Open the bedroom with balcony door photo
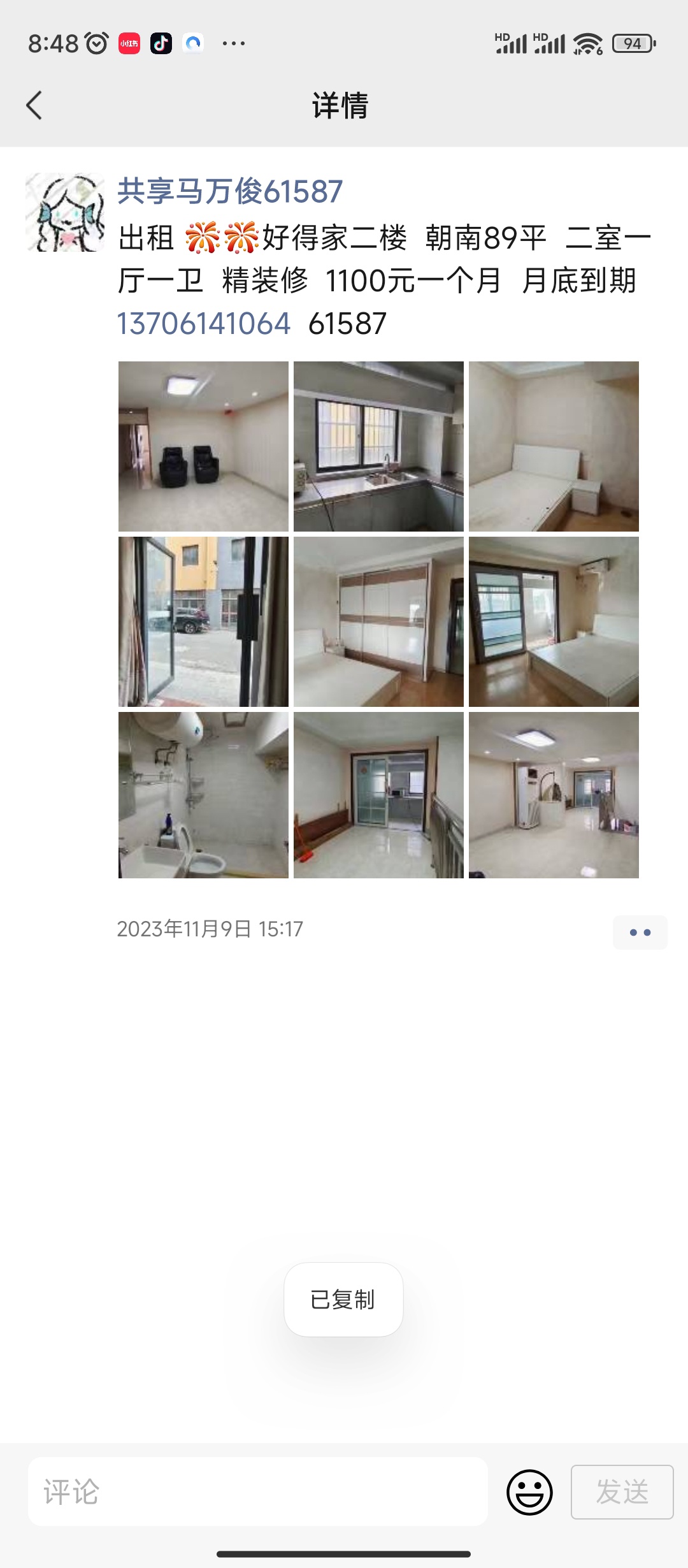This screenshot has height=1568, width=688. 554,621
